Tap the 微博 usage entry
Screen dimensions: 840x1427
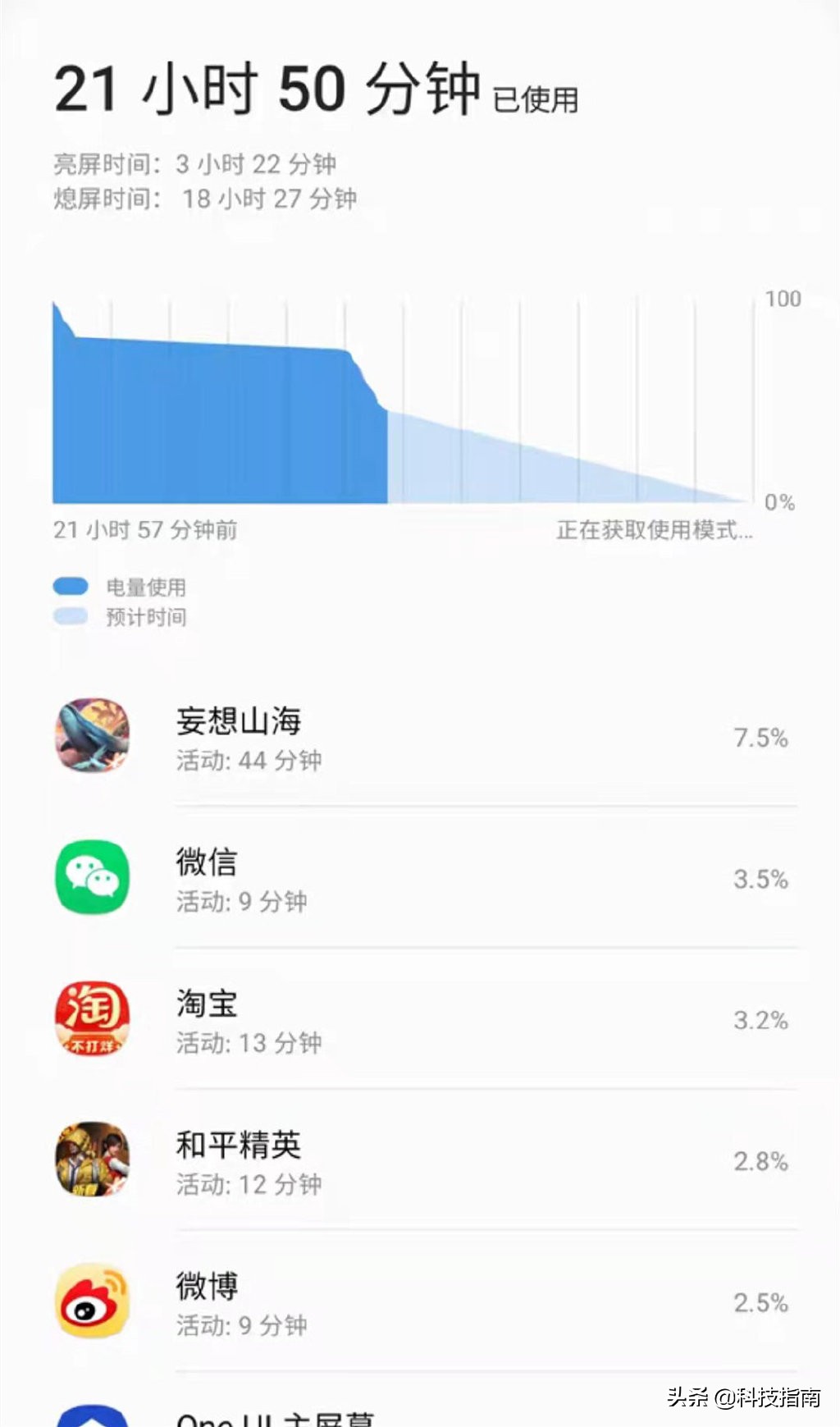coord(420,1301)
